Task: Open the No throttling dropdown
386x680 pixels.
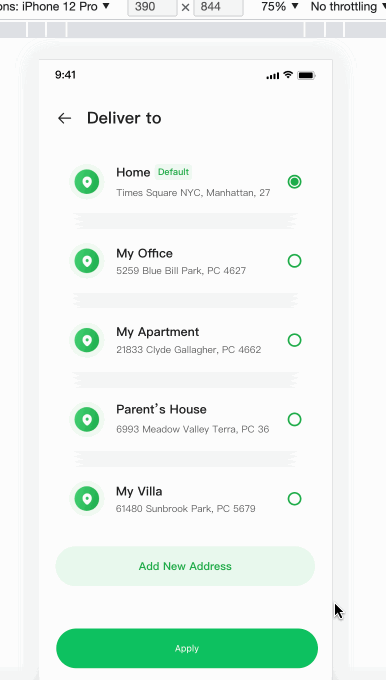Action: tap(348, 7)
